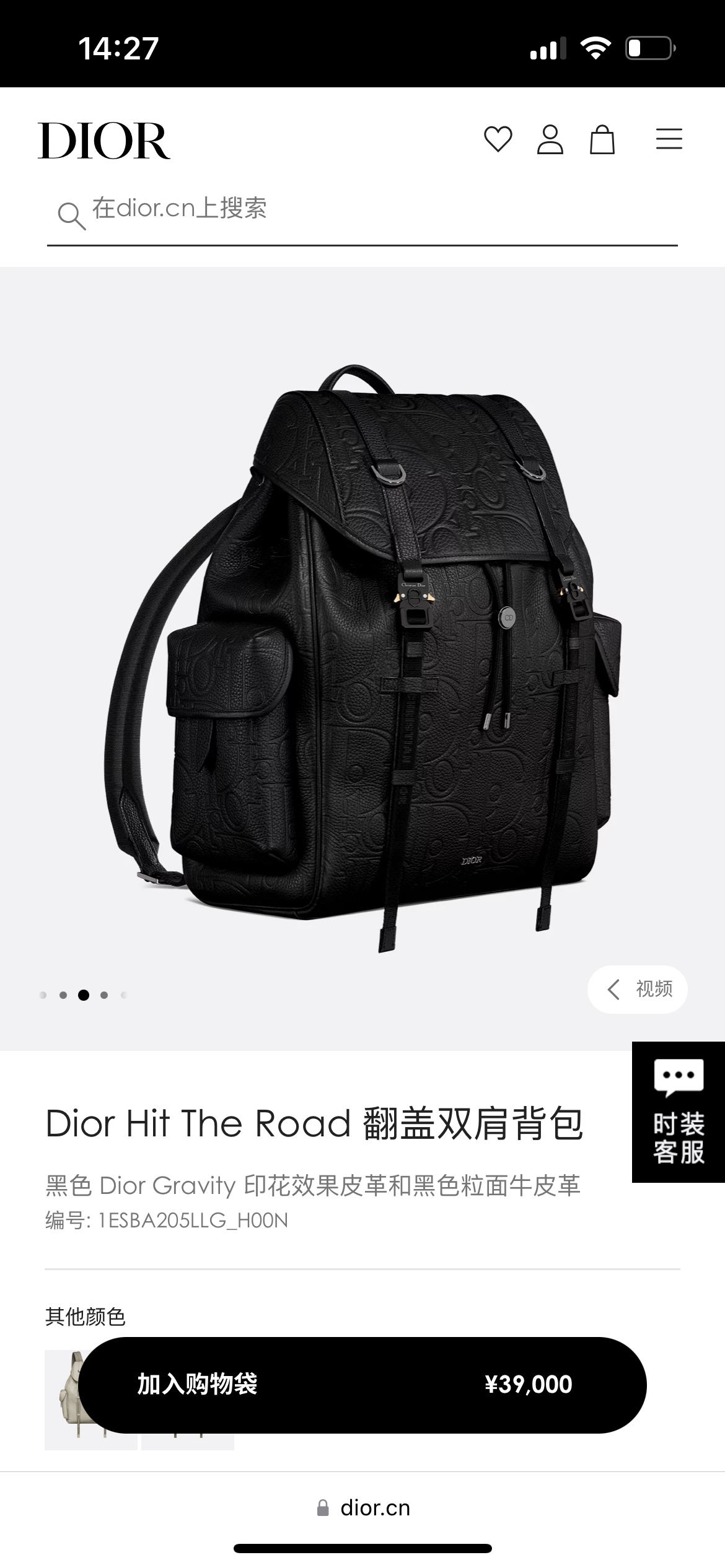Open the shopping bag
The width and height of the screenshot is (725, 1568).
coord(602,139)
